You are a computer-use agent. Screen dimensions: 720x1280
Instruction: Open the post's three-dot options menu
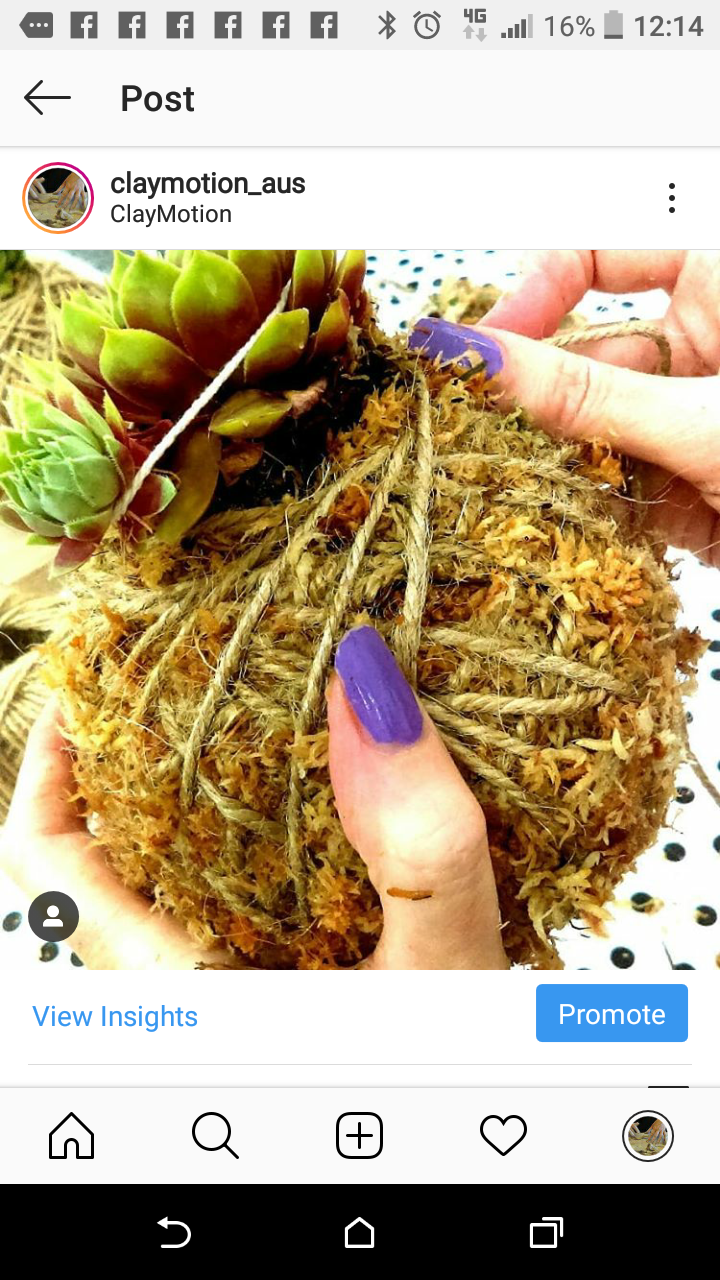click(x=672, y=198)
